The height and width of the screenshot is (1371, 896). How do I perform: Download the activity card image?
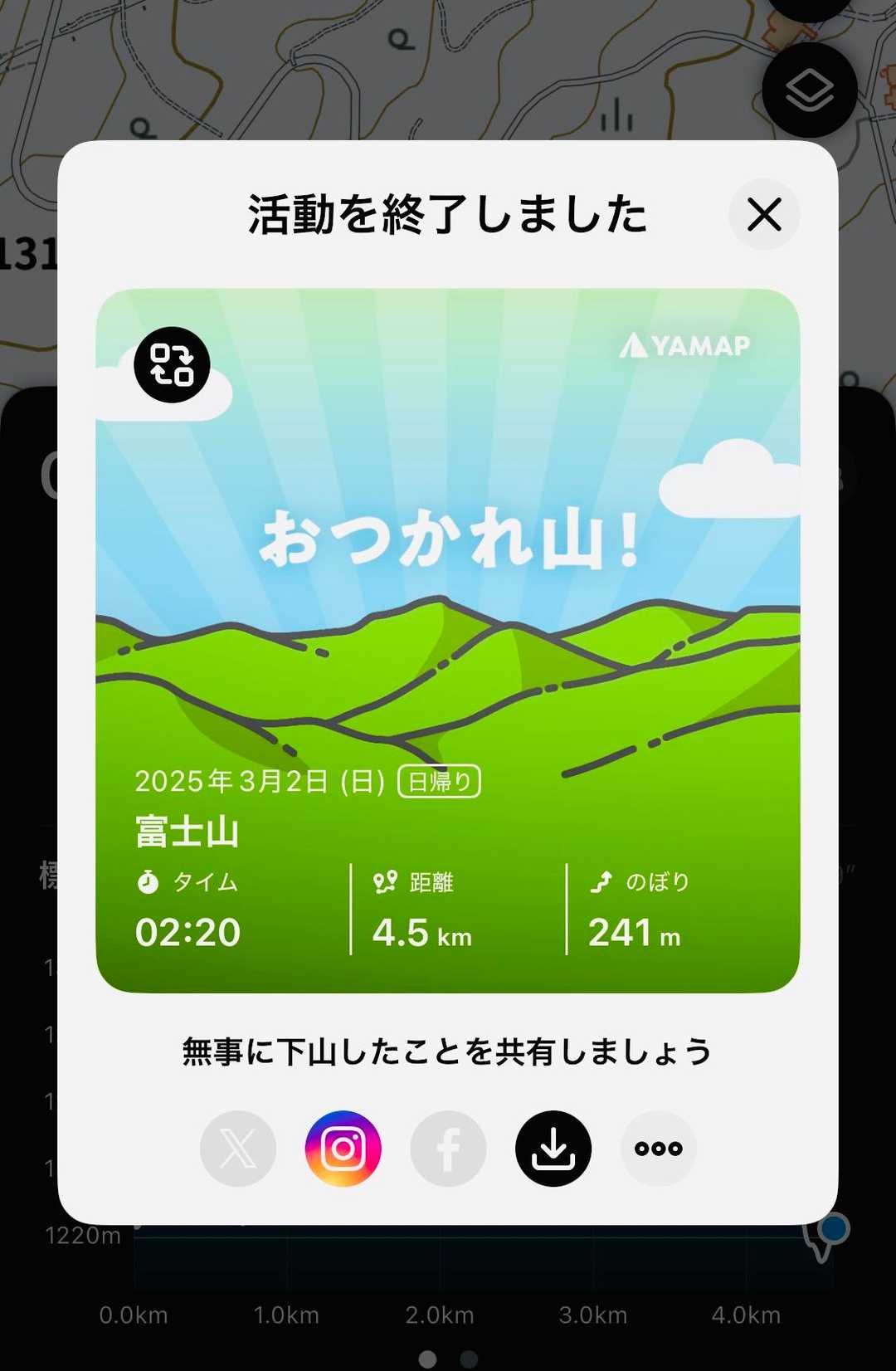tap(553, 1149)
